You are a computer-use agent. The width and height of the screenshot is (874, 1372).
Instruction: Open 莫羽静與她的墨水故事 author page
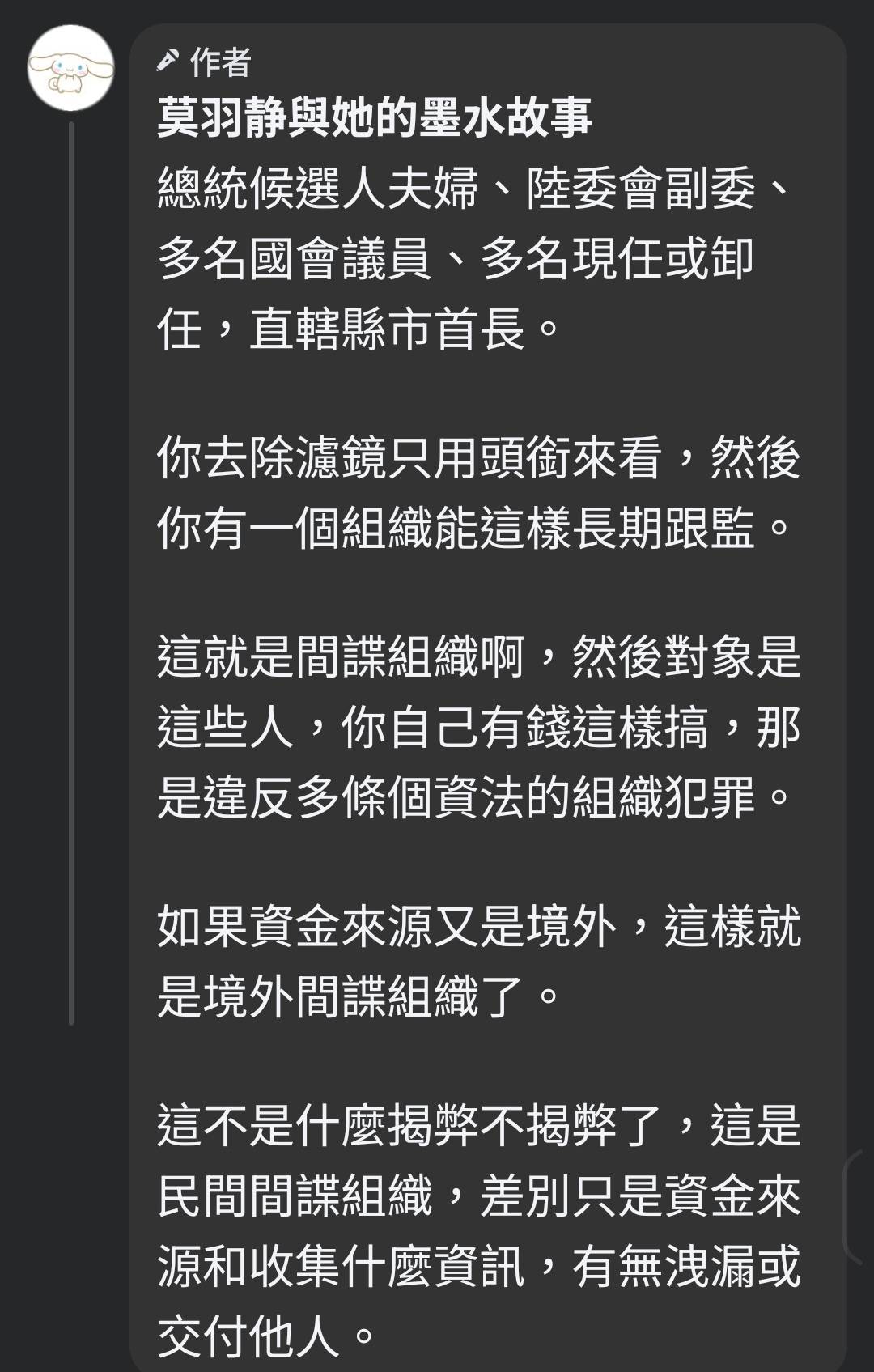pos(374,118)
